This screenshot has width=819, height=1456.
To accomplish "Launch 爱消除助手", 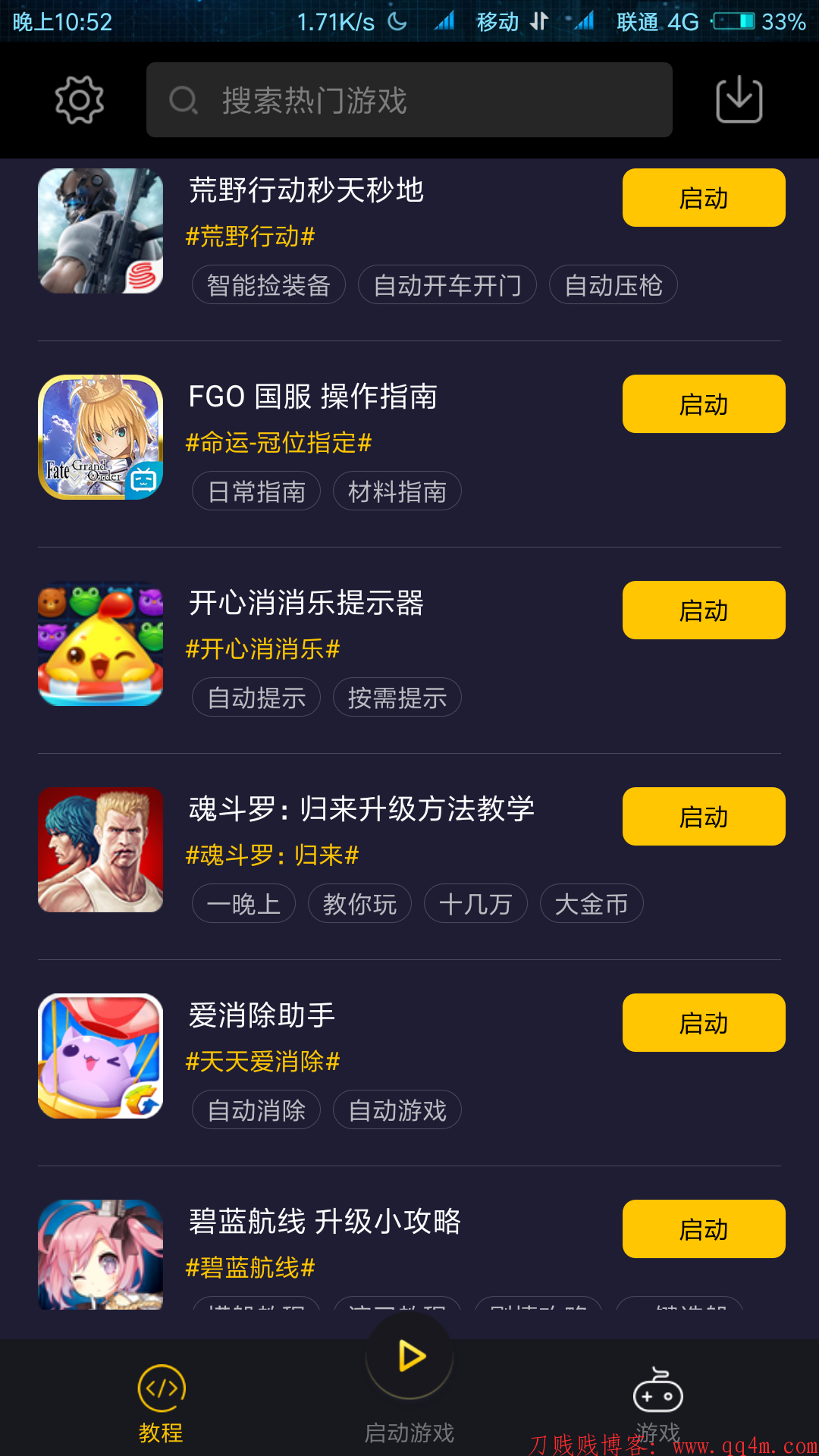I will (703, 1023).
